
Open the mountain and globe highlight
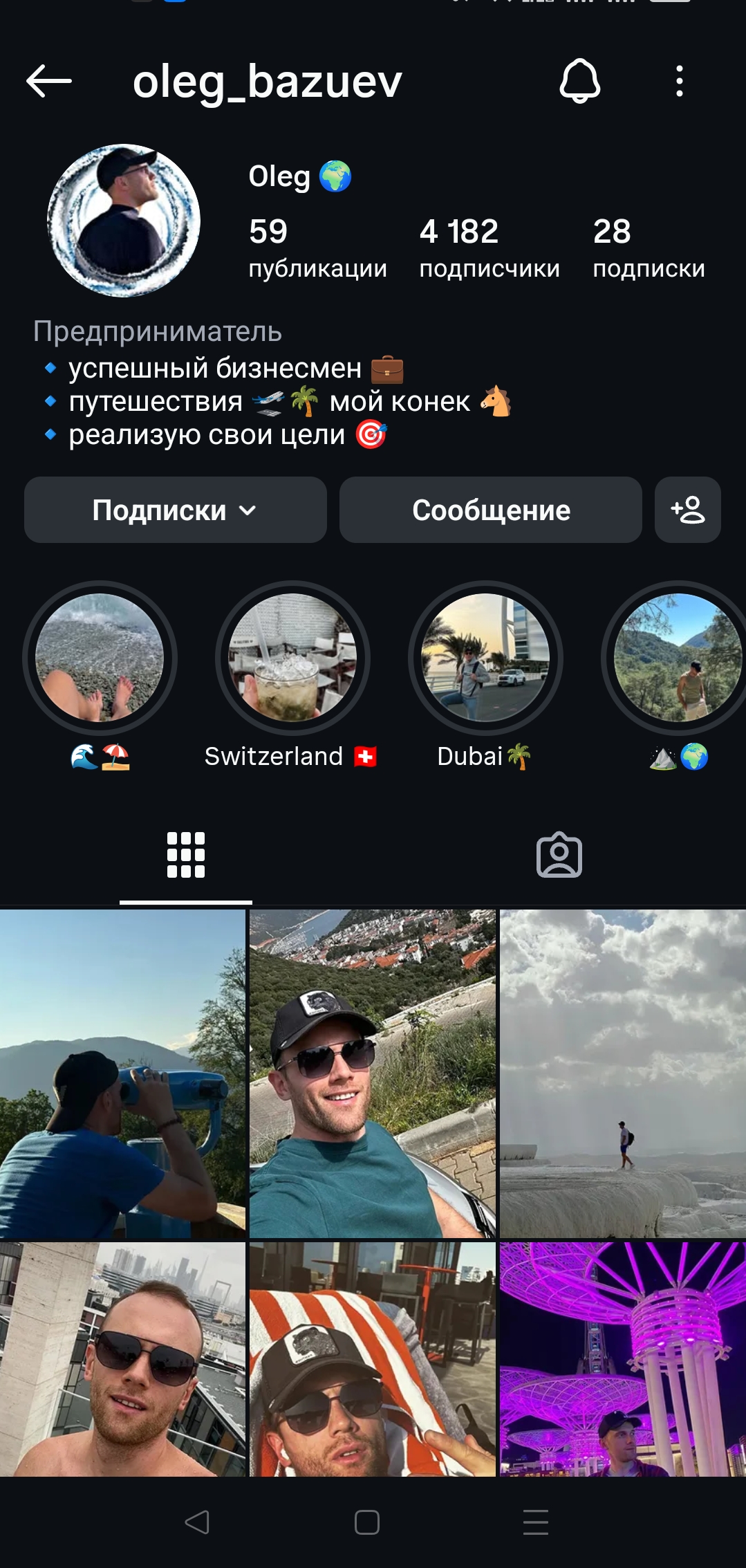[x=678, y=658]
